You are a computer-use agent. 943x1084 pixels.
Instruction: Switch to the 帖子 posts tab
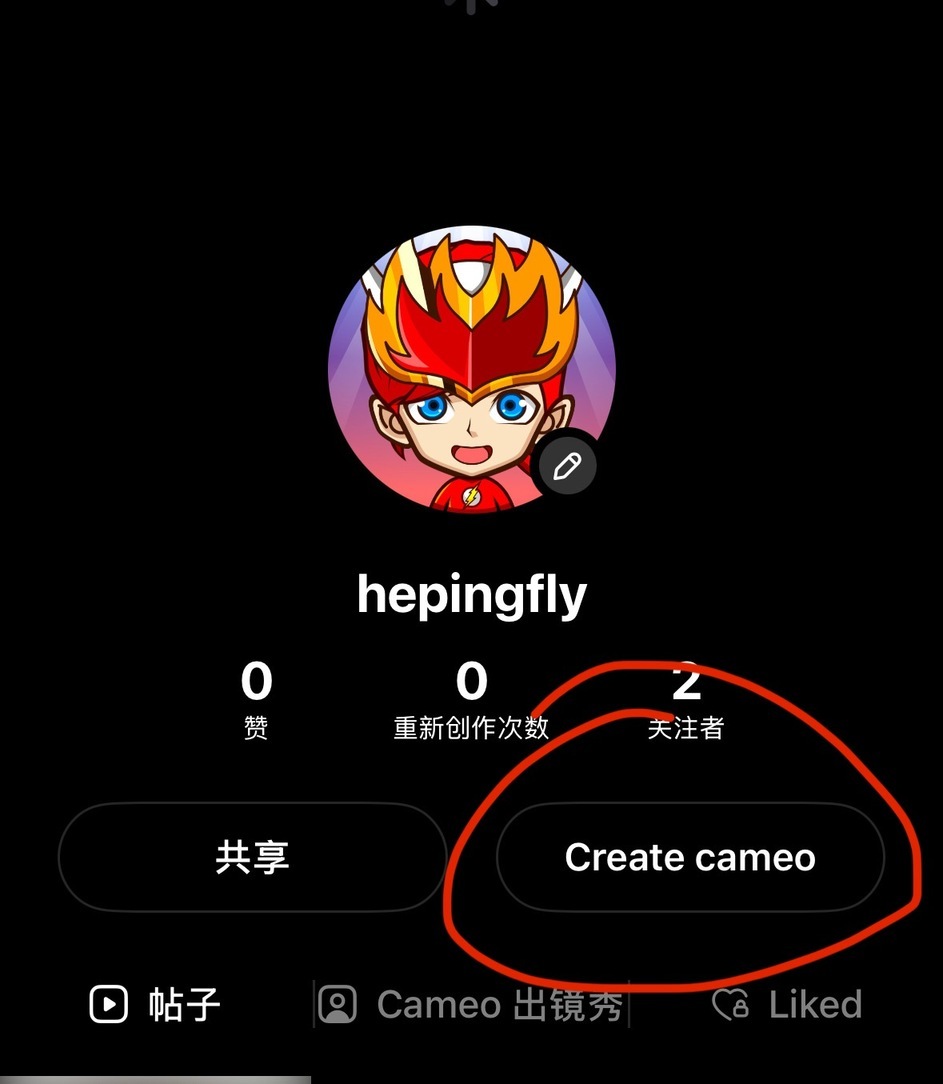point(155,1004)
